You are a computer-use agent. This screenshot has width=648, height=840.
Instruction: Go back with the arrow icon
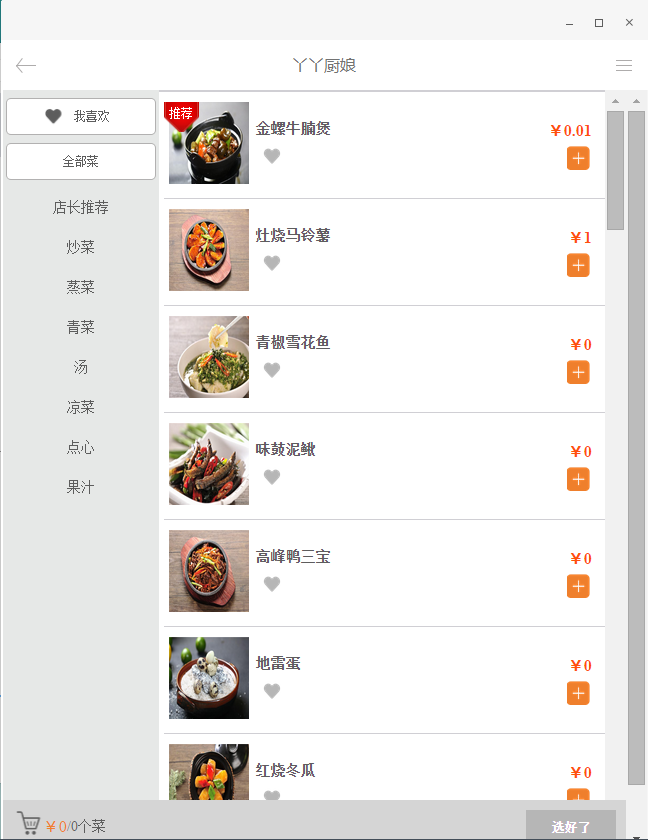point(26,66)
